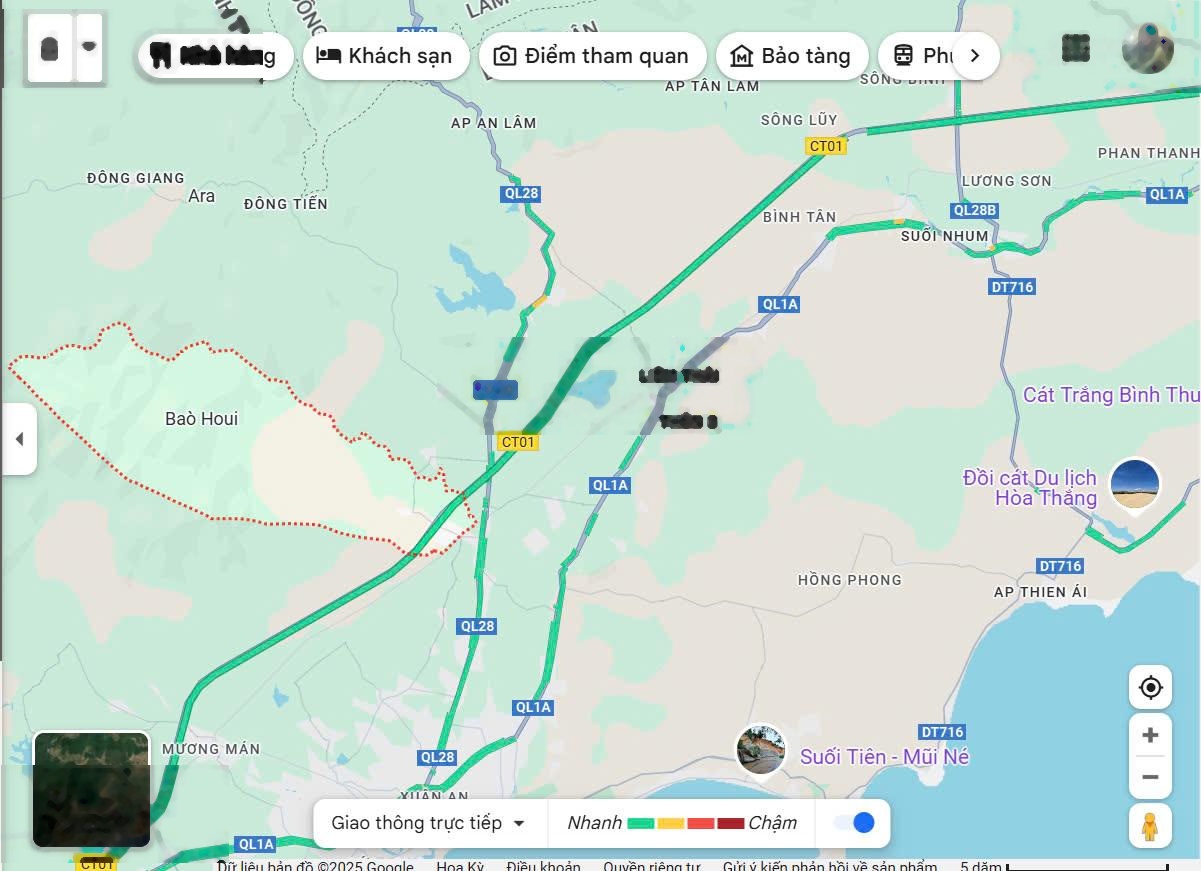Zoom out of the map
The width and height of the screenshot is (1201, 871).
pos(1150,777)
